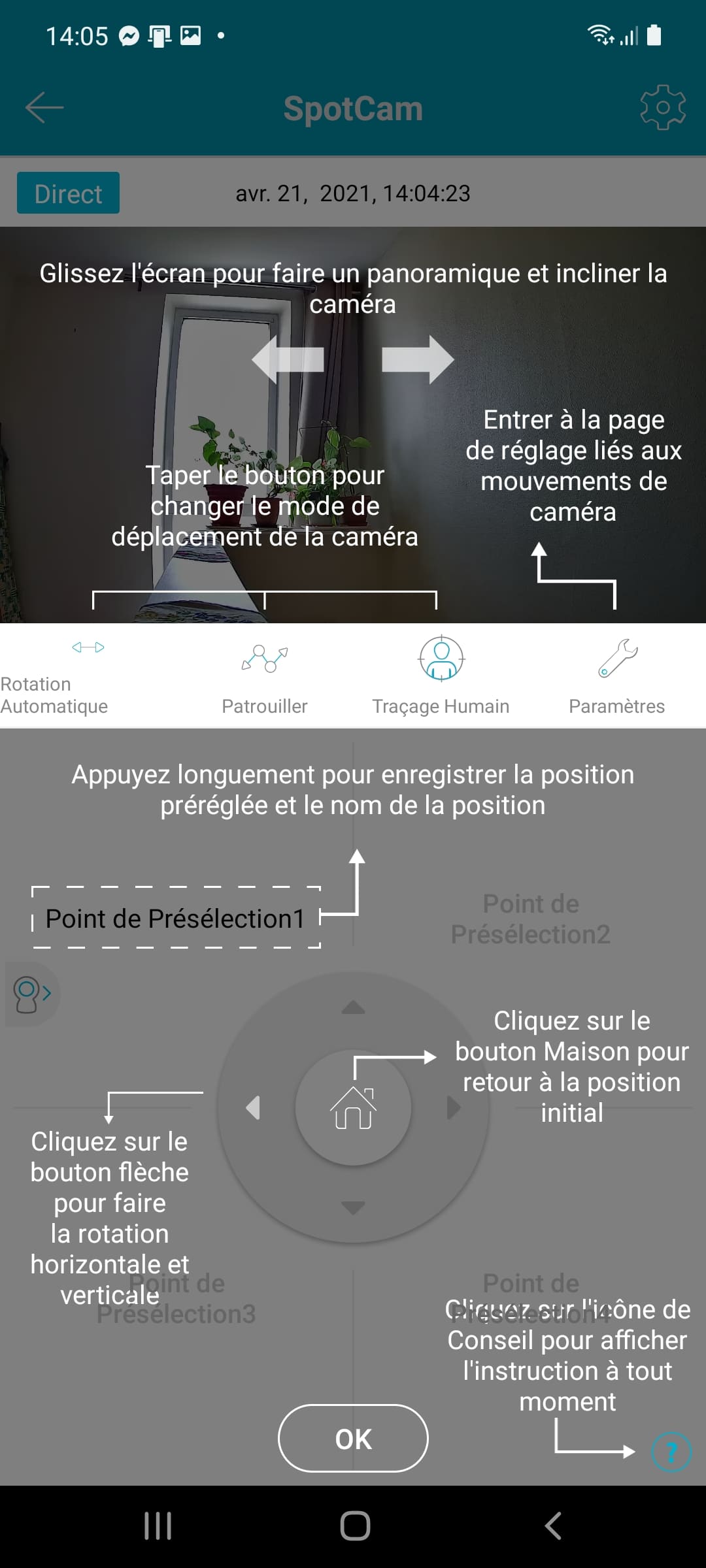Tap the question mark help icon
Viewport: 706px width, 1568px height.
[x=671, y=1452]
